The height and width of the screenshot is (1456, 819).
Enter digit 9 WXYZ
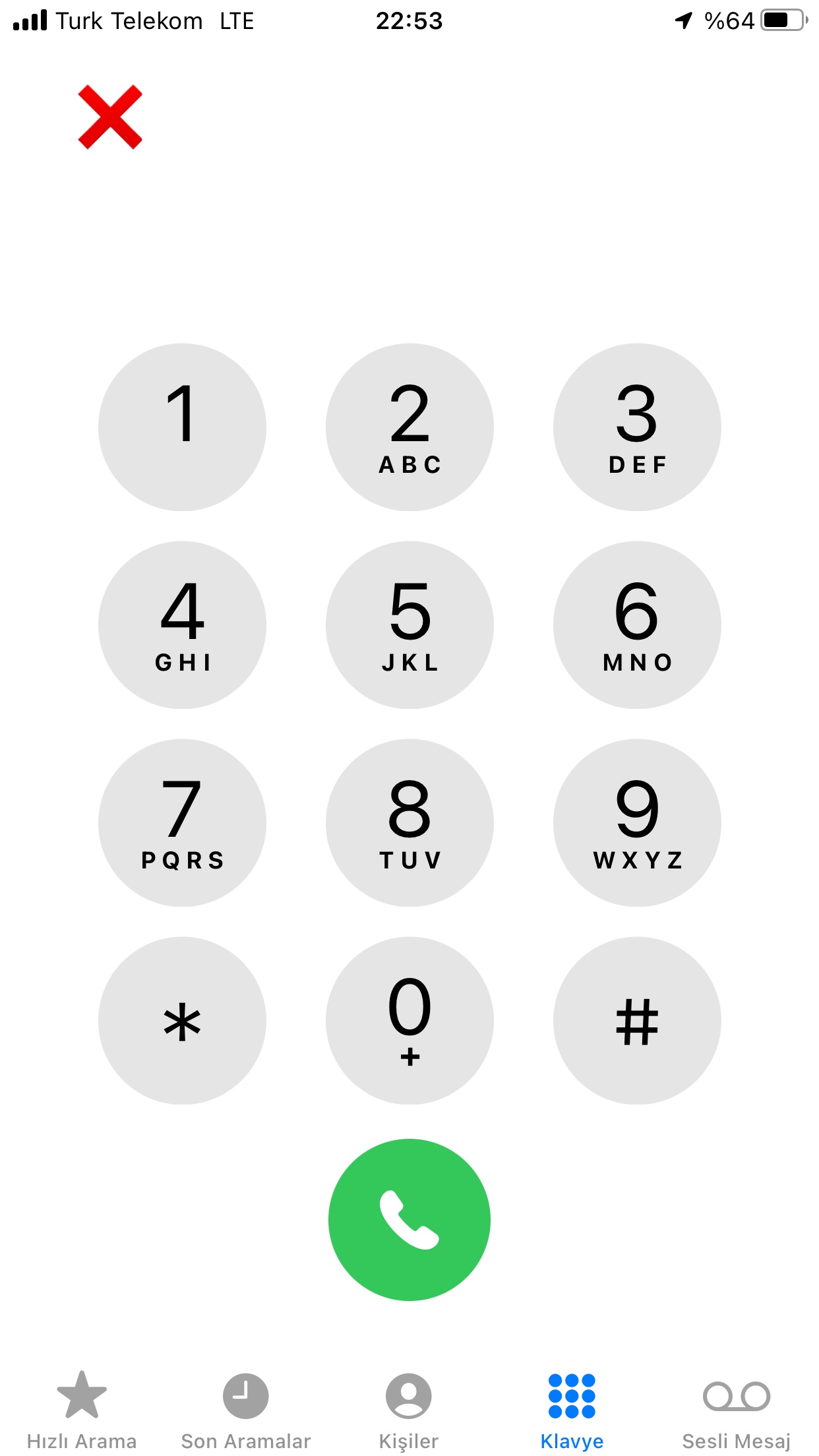[x=637, y=823]
